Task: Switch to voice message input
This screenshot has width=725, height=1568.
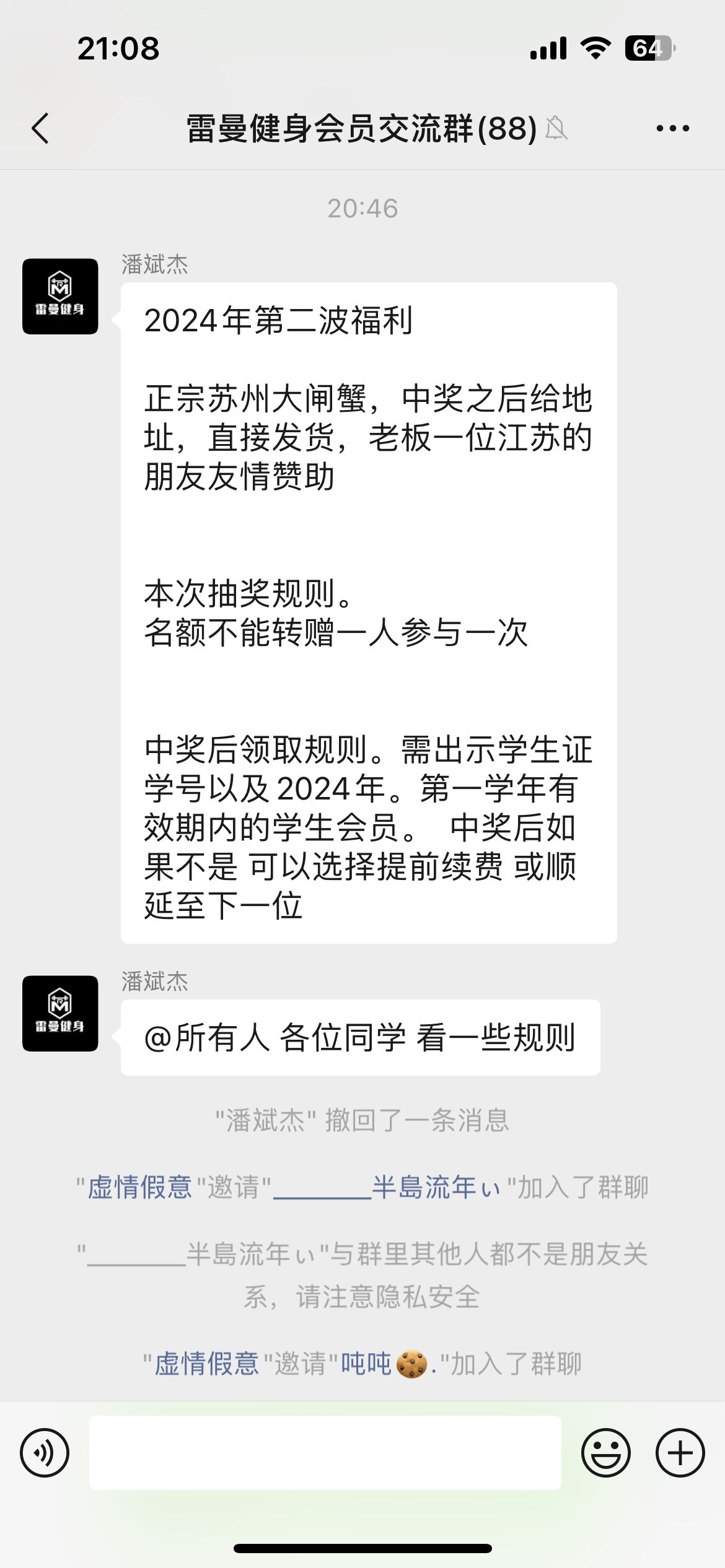Action: tap(45, 1453)
